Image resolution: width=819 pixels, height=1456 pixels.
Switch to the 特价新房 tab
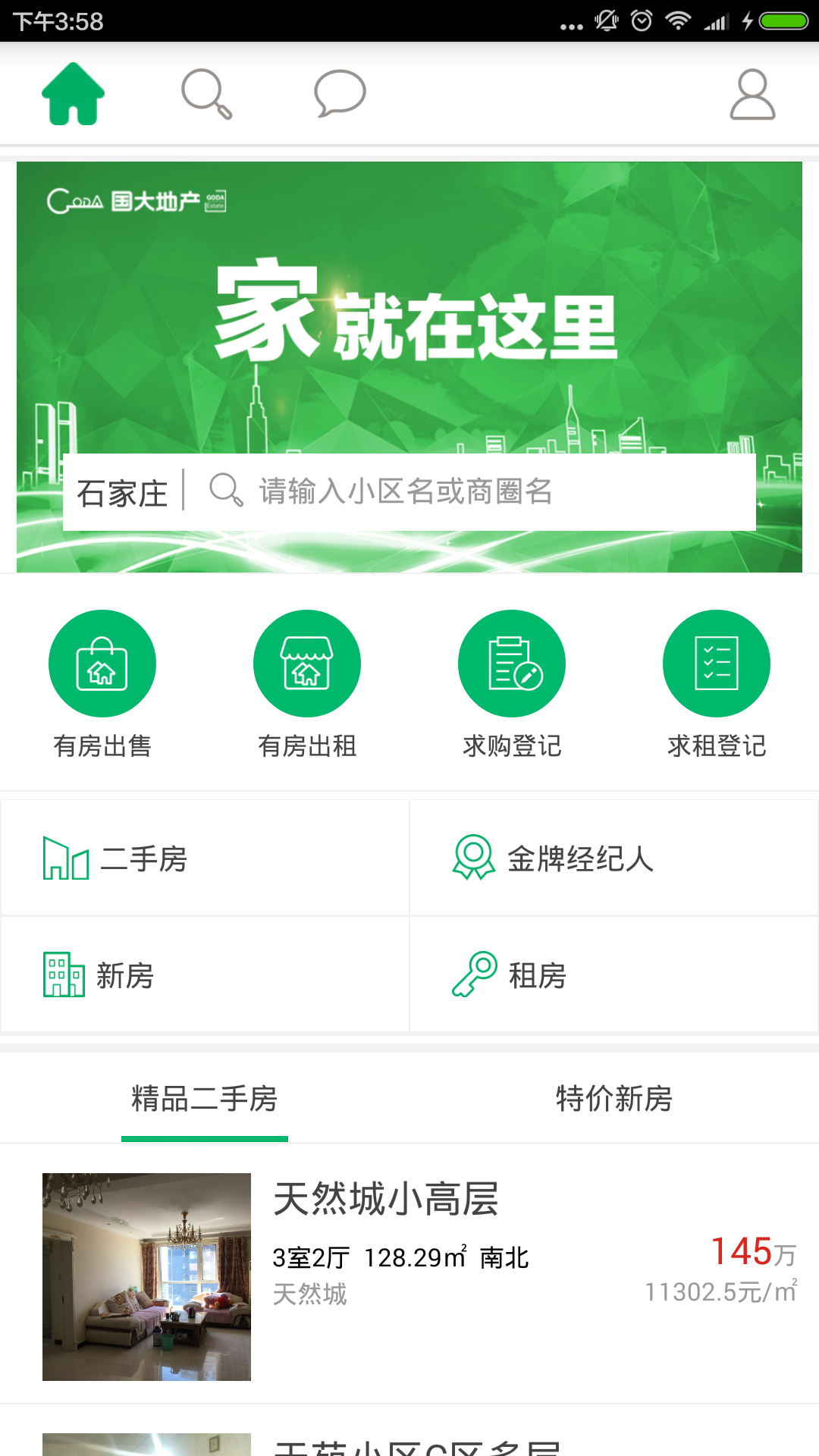tap(614, 1099)
